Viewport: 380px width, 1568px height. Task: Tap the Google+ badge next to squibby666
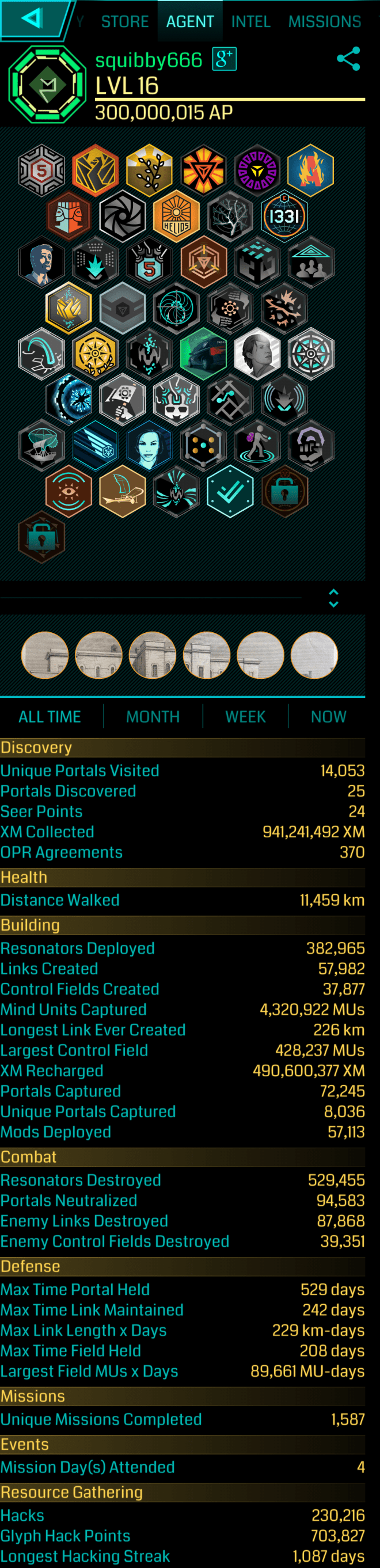coord(224,59)
